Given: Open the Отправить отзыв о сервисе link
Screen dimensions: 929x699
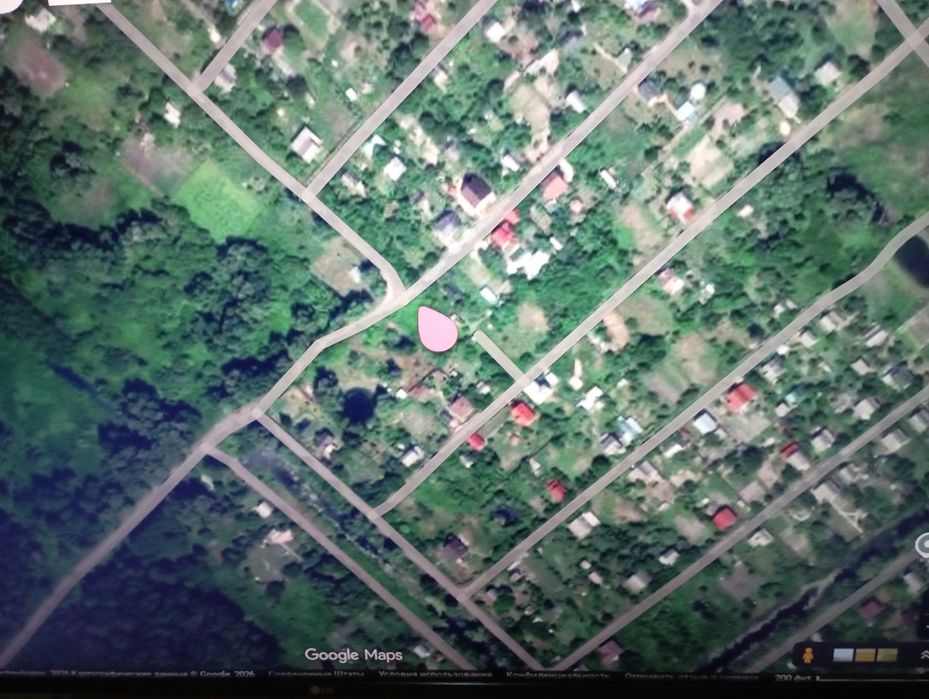Looking at the screenshot, I should tap(688, 676).
